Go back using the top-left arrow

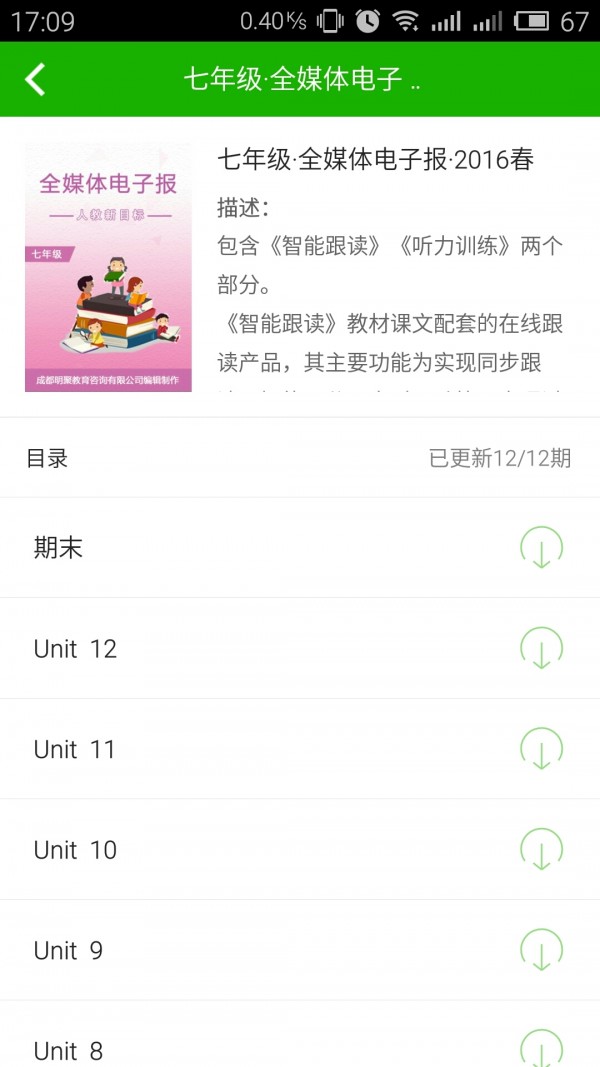click(36, 79)
